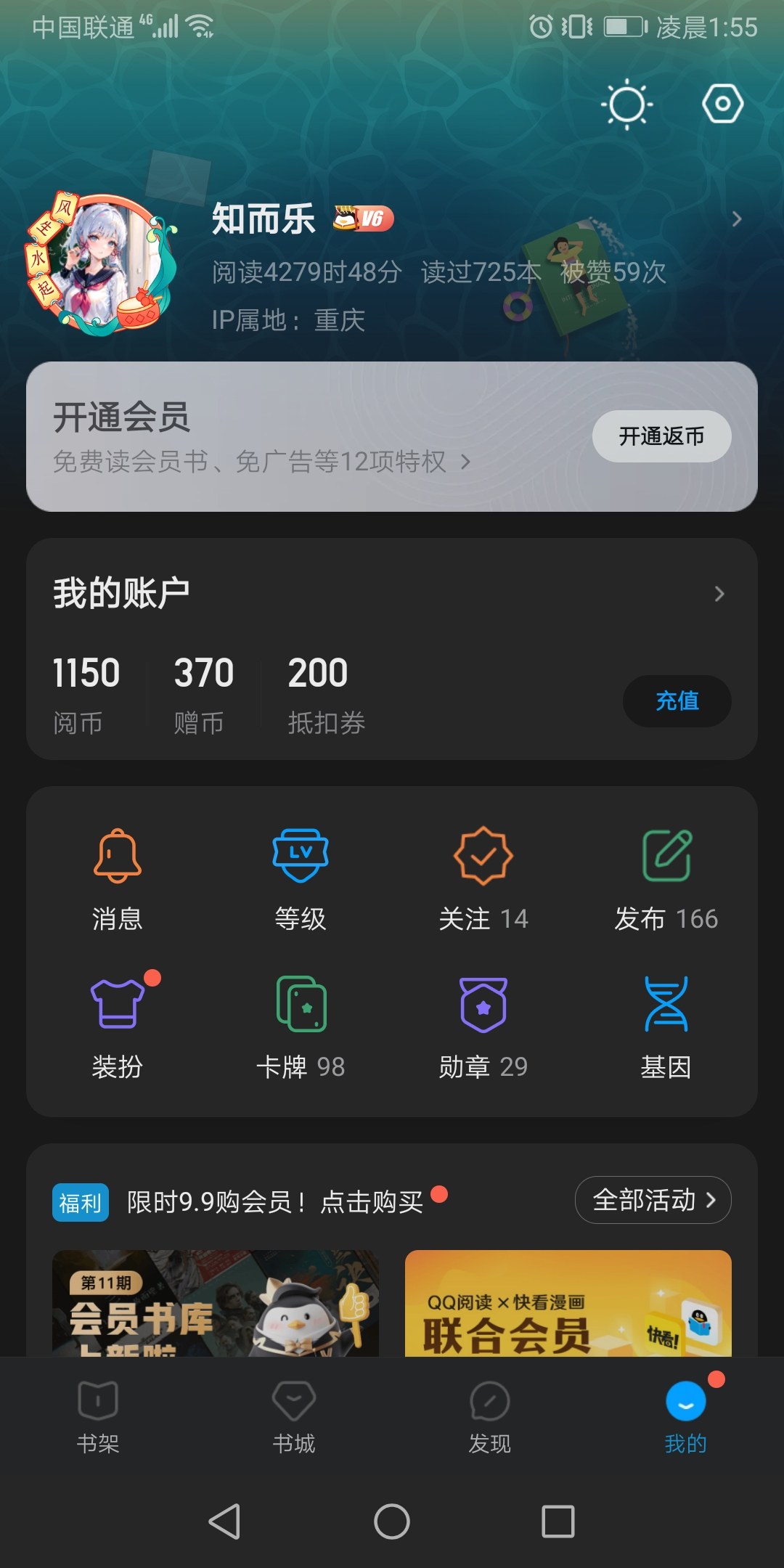This screenshot has height=1568, width=784.
Task: Open 联合会员 banner card
Action: click(x=568, y=1304)
